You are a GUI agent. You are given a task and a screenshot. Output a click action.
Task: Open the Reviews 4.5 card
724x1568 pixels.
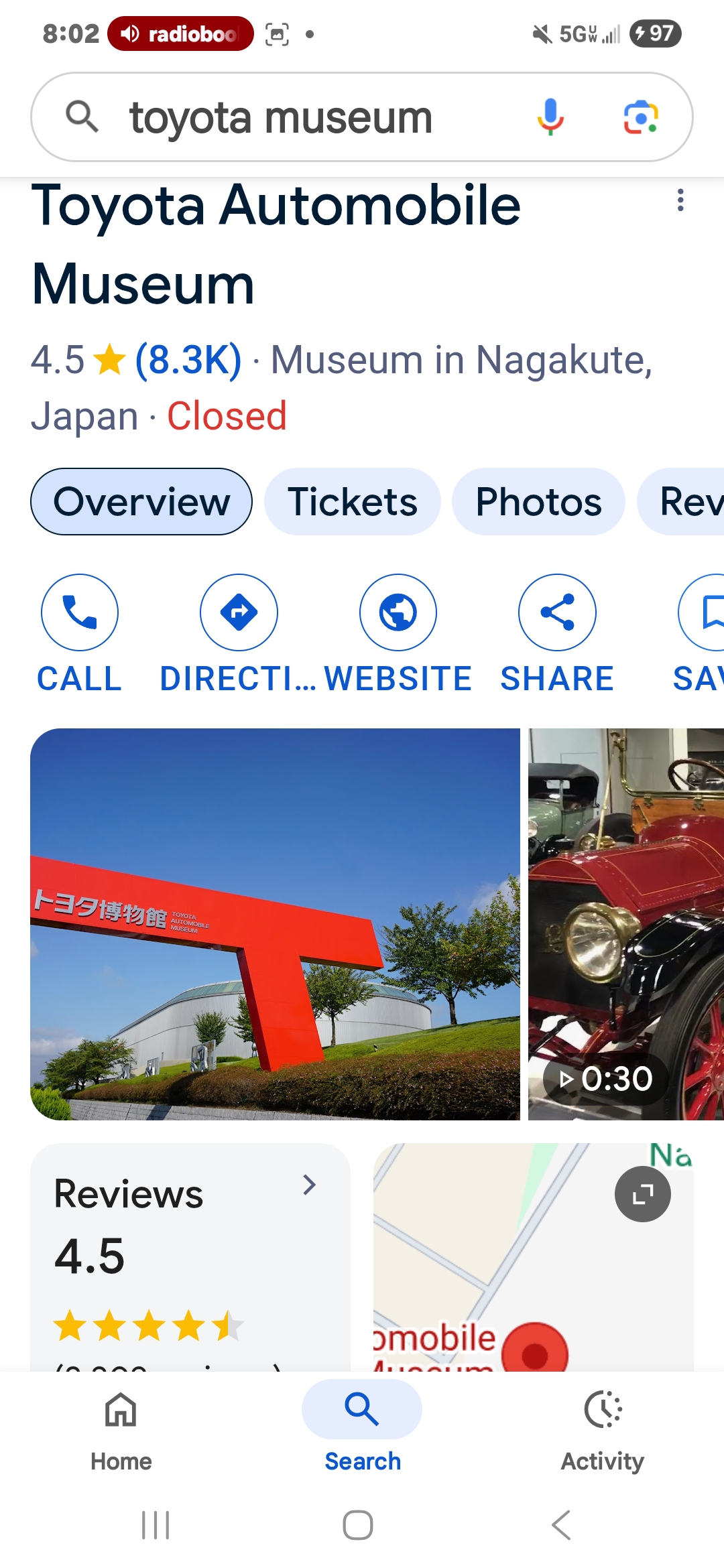[x=190, y=1257]
